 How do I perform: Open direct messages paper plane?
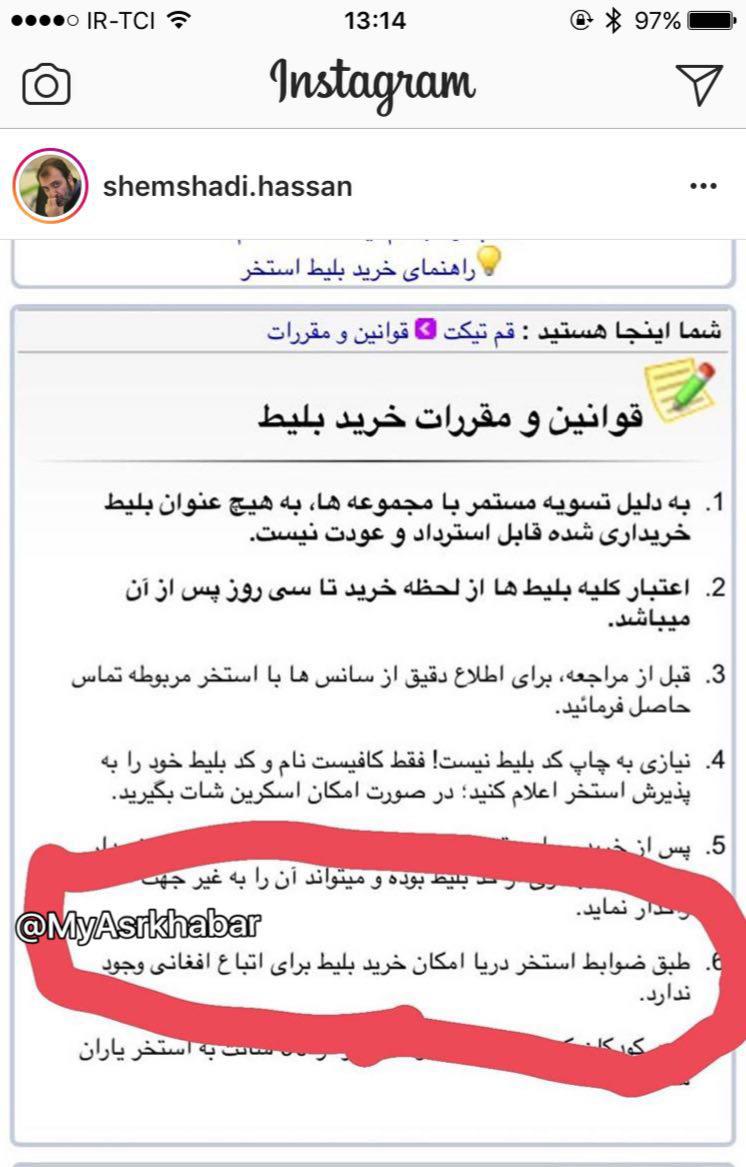[699, 84]
